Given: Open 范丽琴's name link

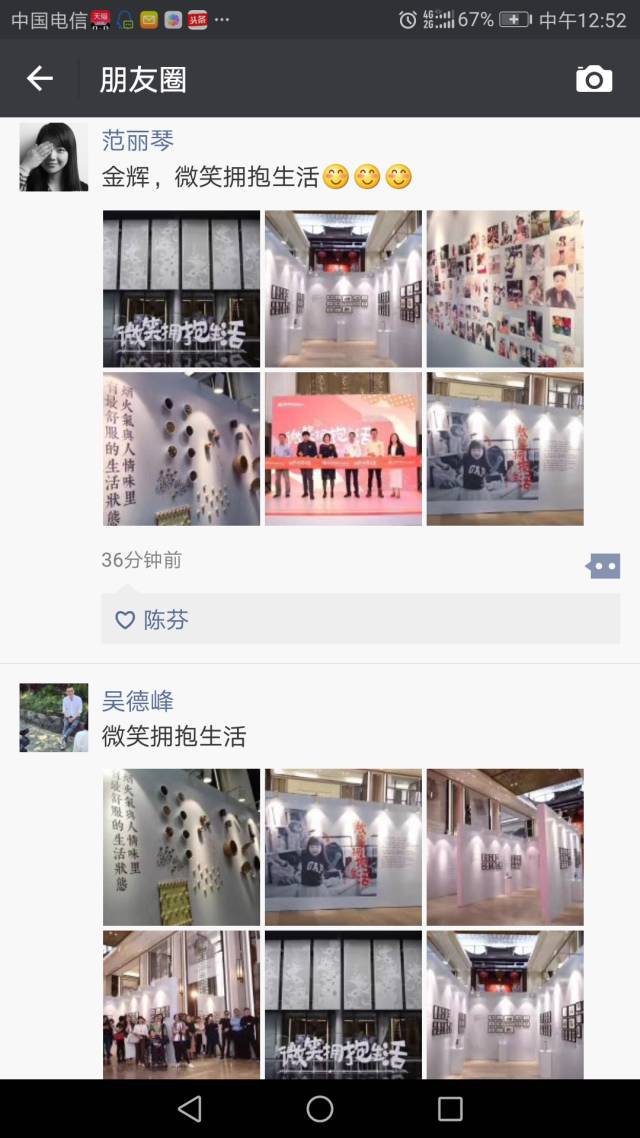Looking at the screenshot, I should (138, 141).
